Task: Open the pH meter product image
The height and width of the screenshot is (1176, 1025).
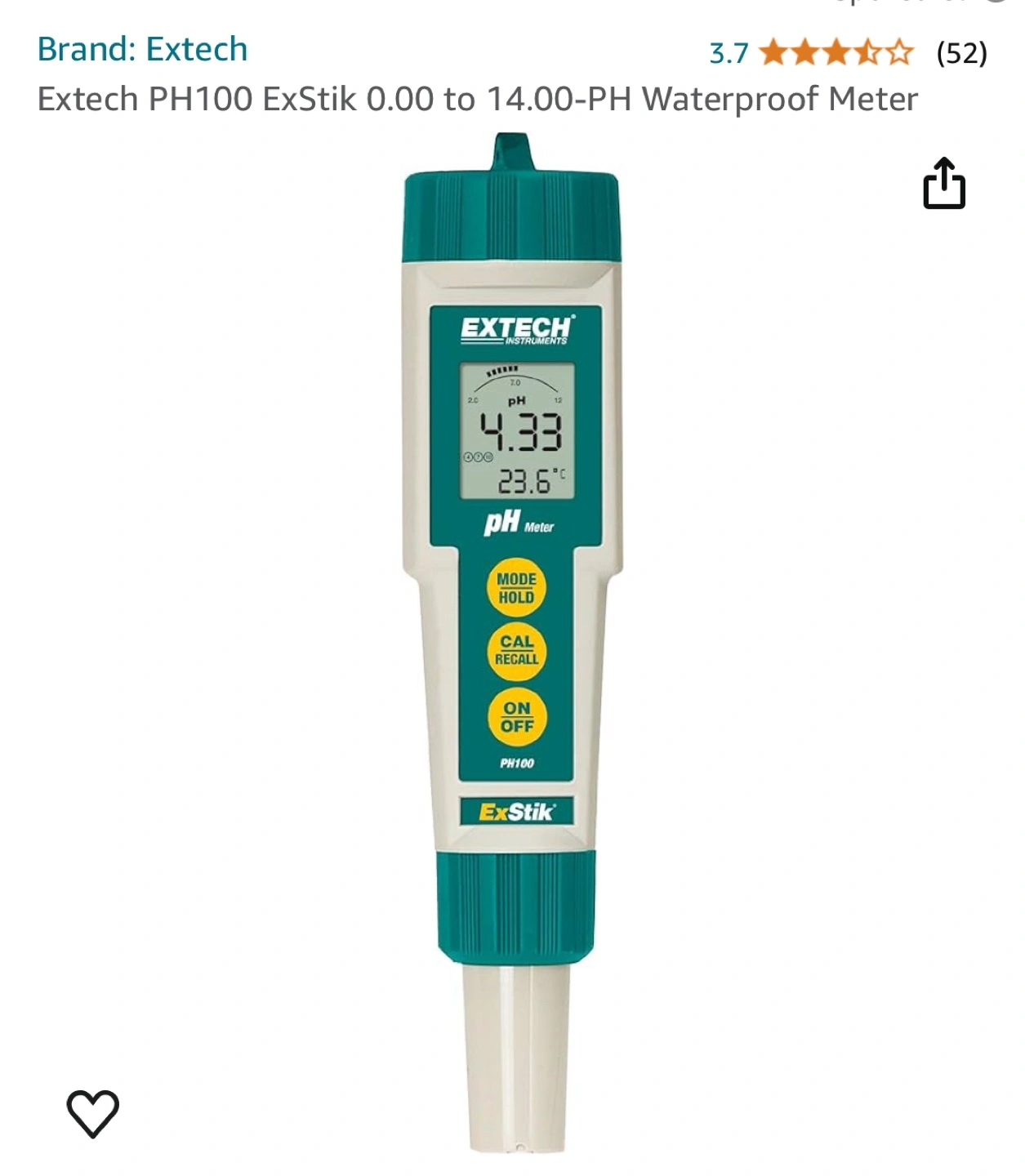Action: [x=512, y=644]
